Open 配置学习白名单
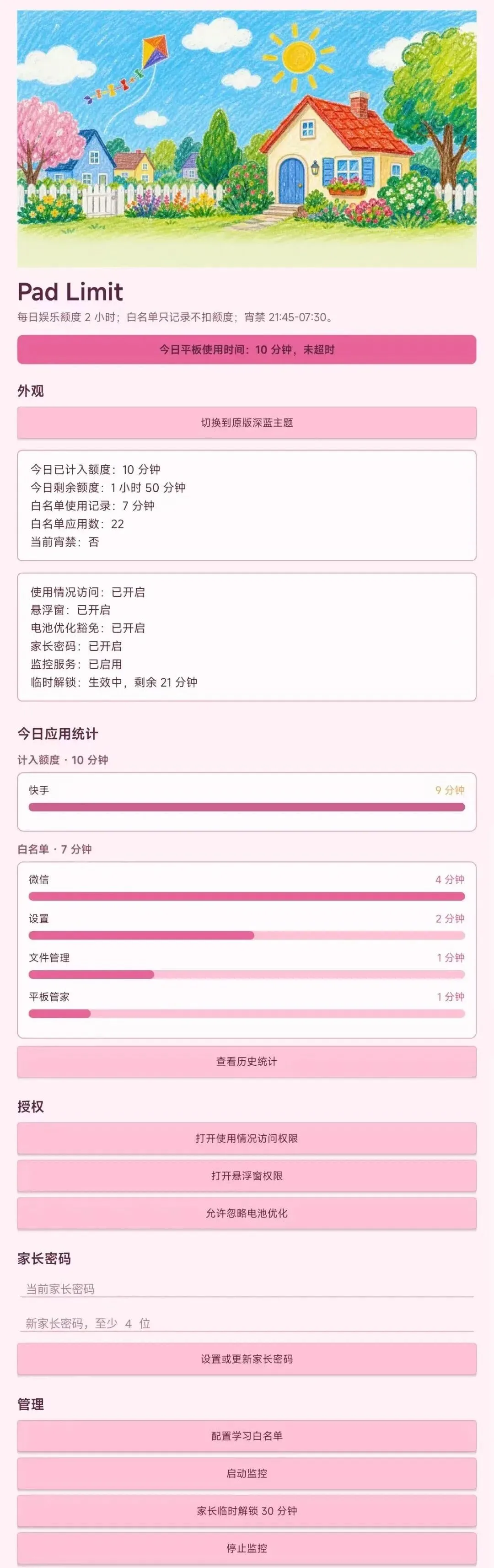 pyautogui.click(x=247, y=1436)
